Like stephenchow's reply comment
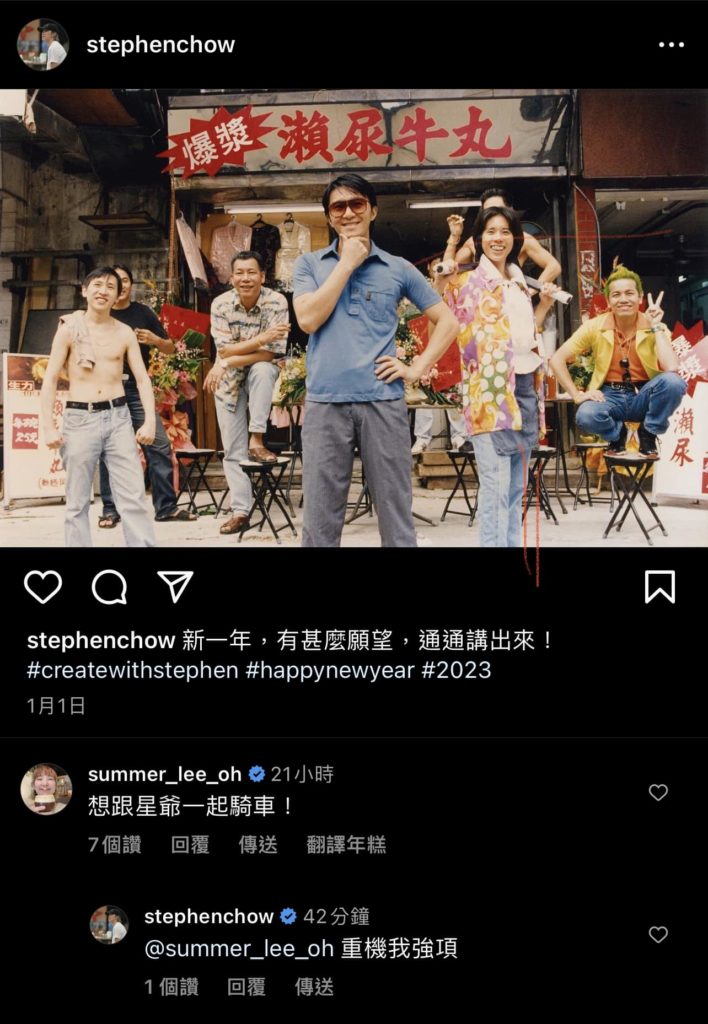Viewport: 708px width, 1024px height. click(x=658, y=934)
